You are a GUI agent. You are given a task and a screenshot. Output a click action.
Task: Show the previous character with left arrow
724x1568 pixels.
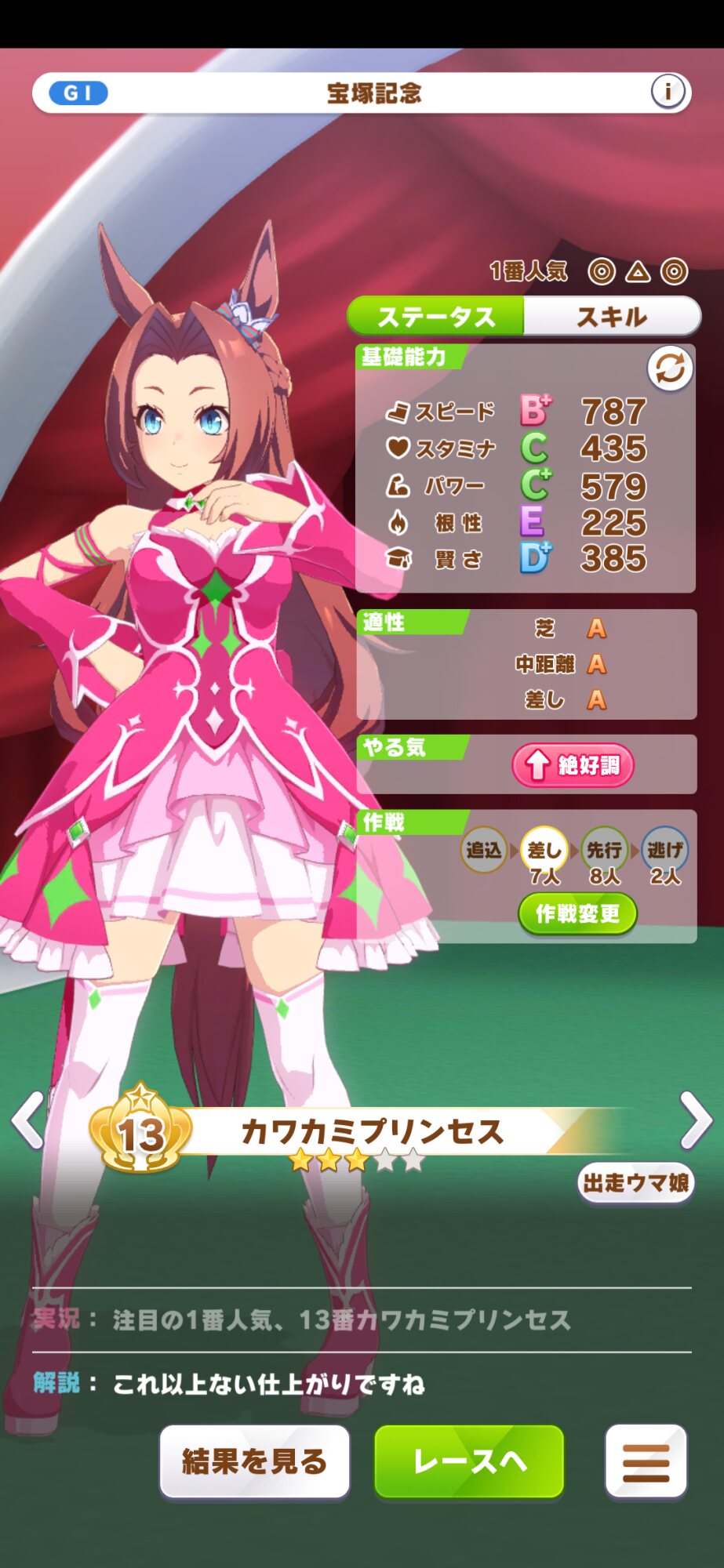coord(28,1120)
